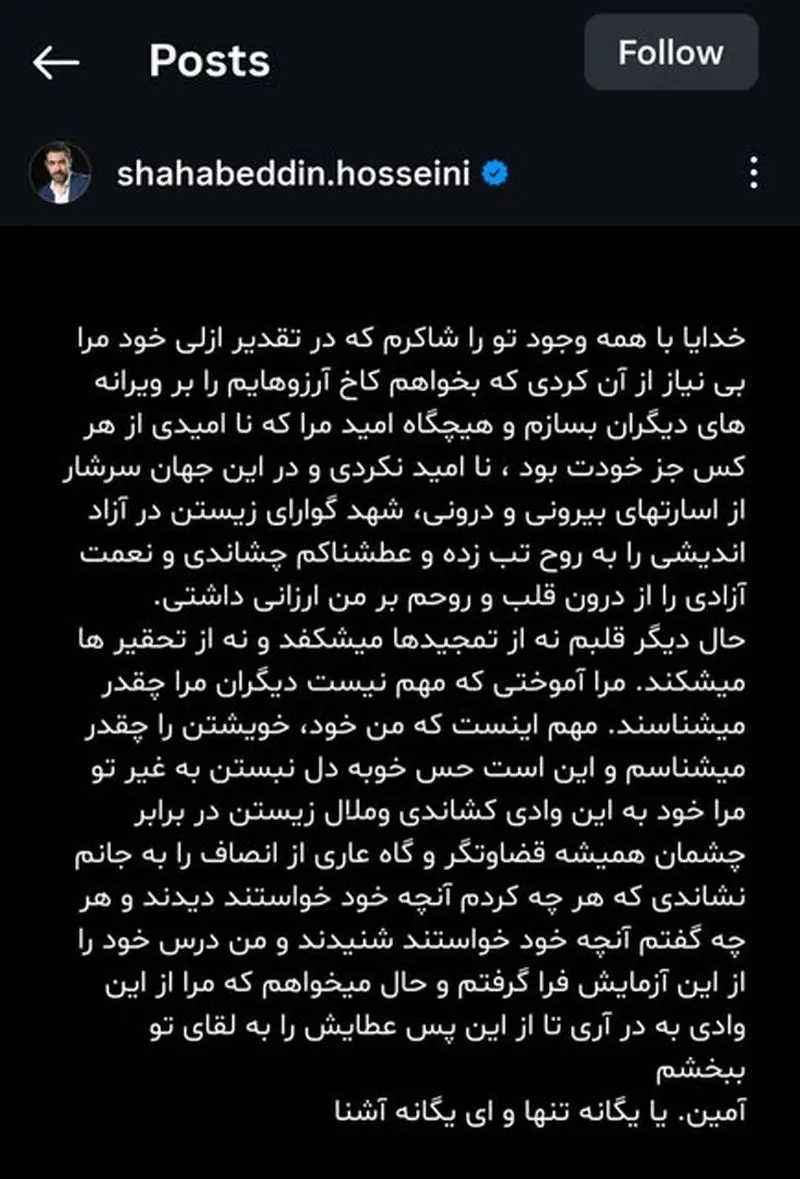800x1179 pixels.
Task: Open shahabeddin.hosseini profile from username
Action: click(x=293, y=174)
